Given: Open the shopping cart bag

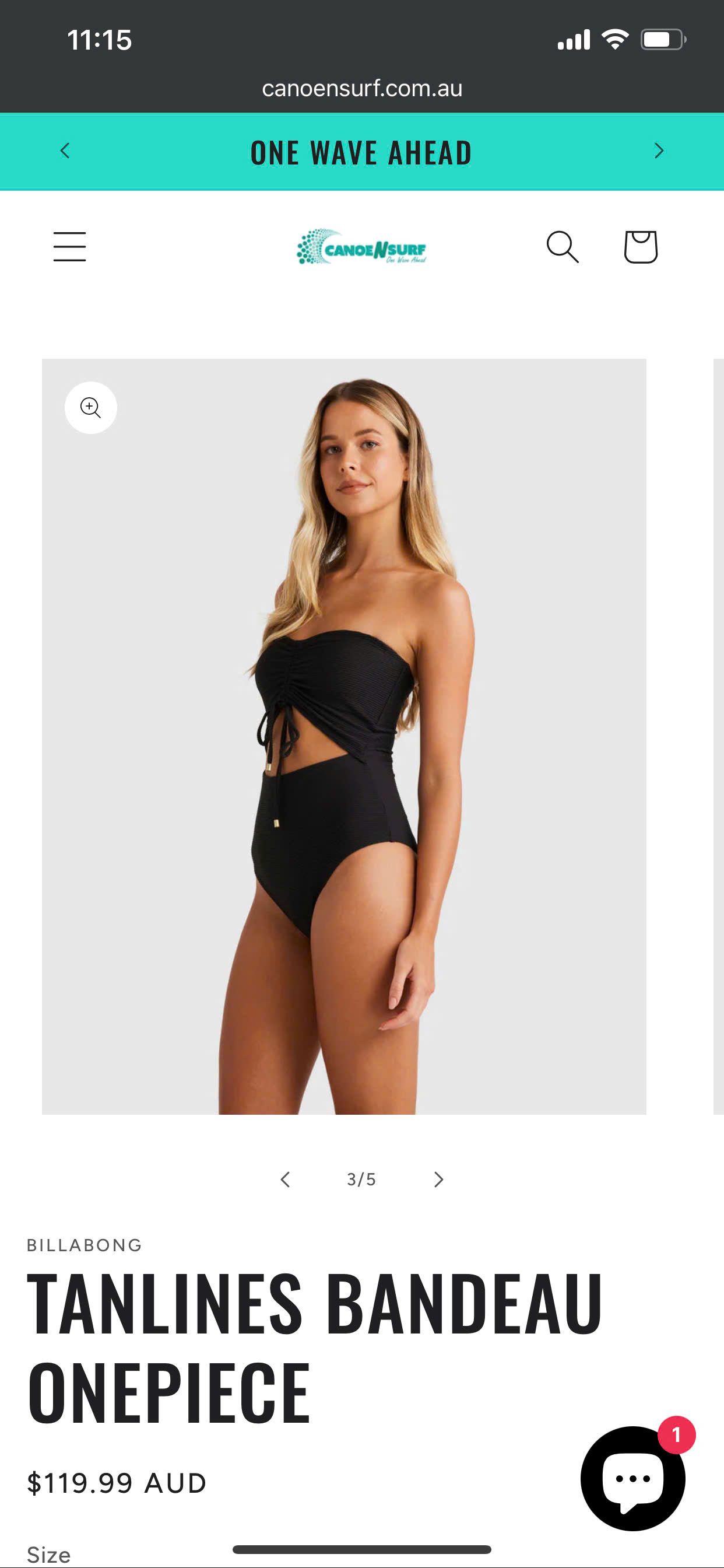Looking at the screenshot, I should pyautogui.click(x=641, y=247).
